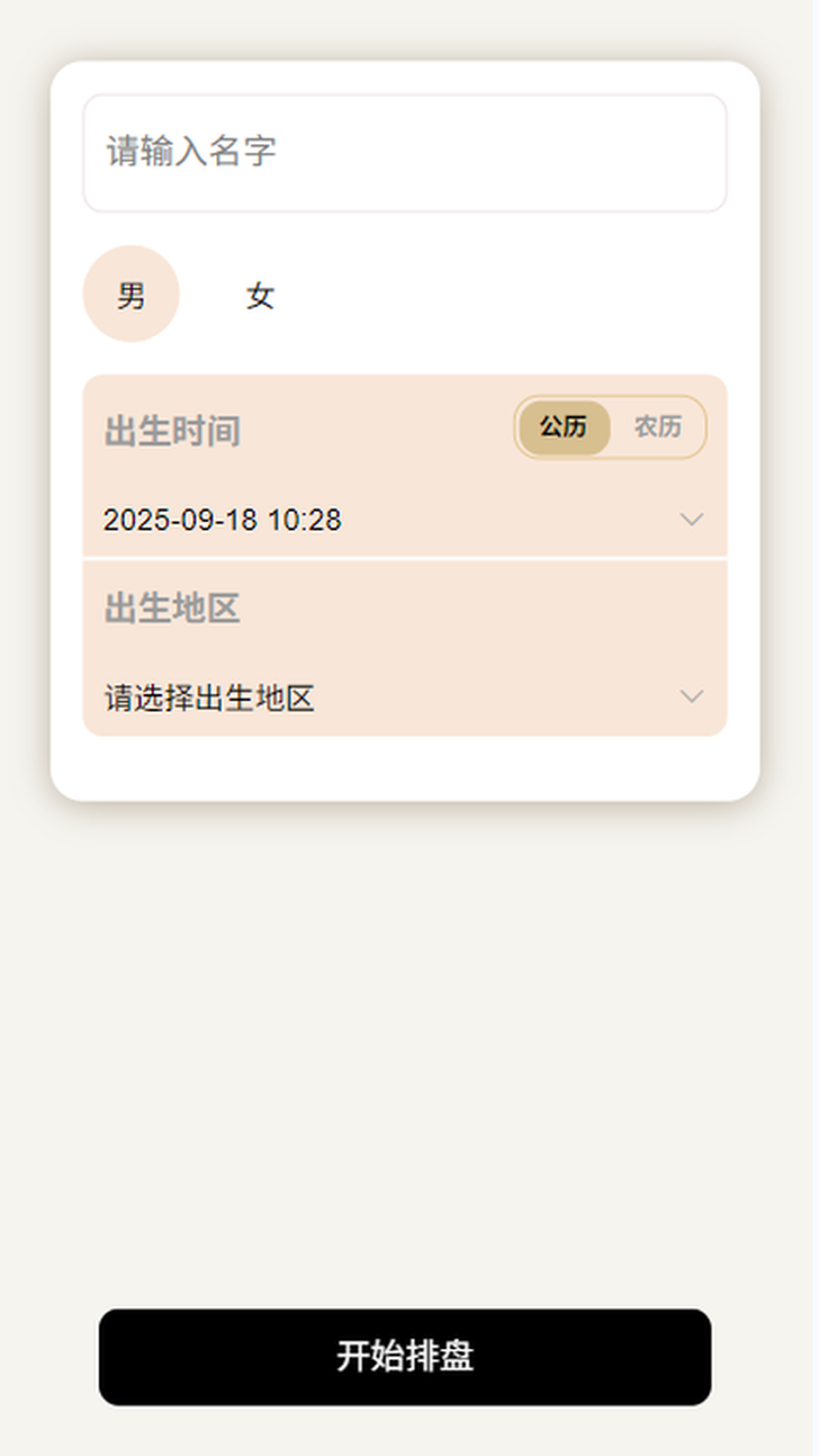Open the 请选择出生地区 dropdown

[x=404, y=697]
